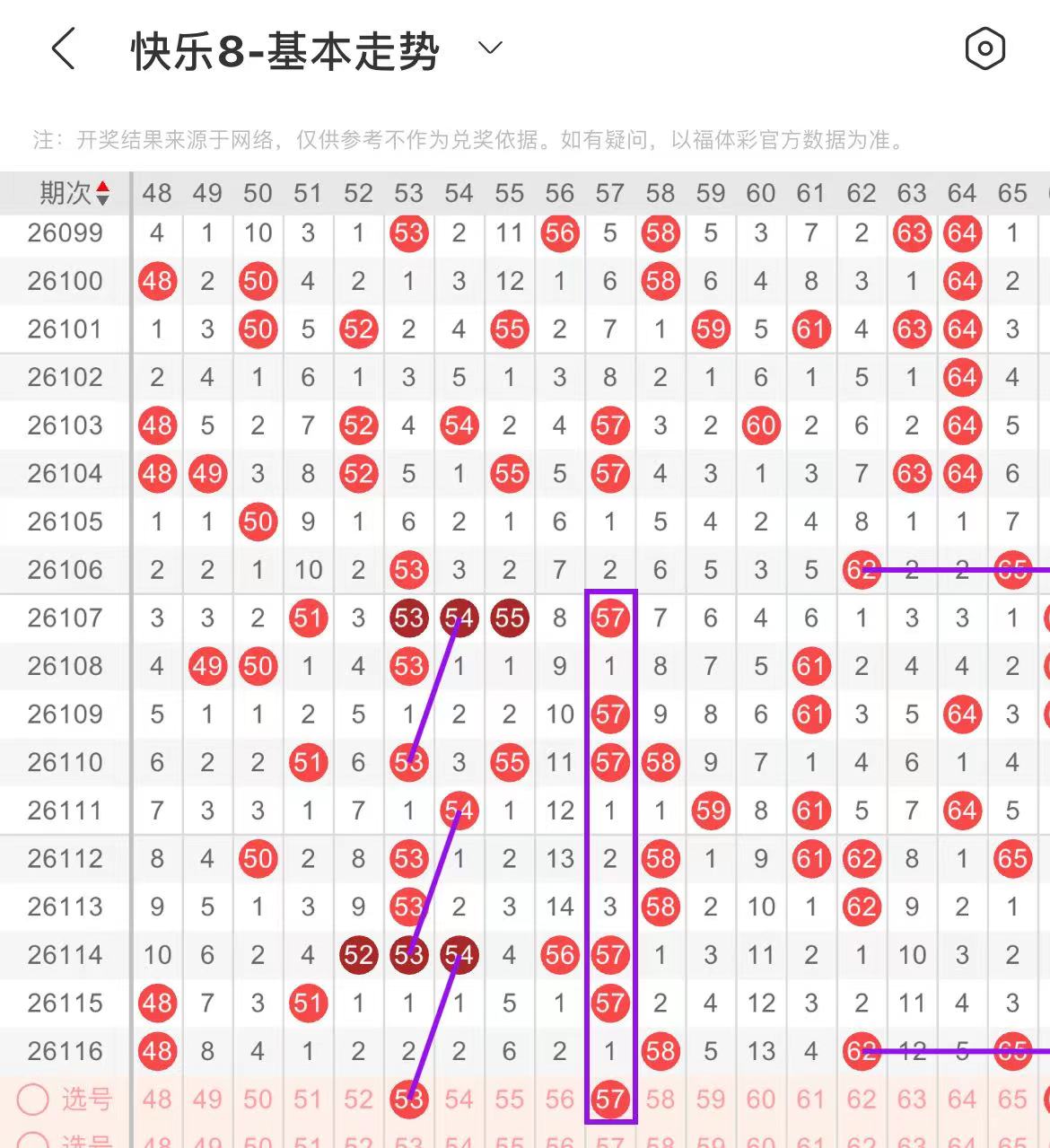Select number 64 in the first 选号 row
The height and width of the screenshot is (1148, 1050).
961,1100
